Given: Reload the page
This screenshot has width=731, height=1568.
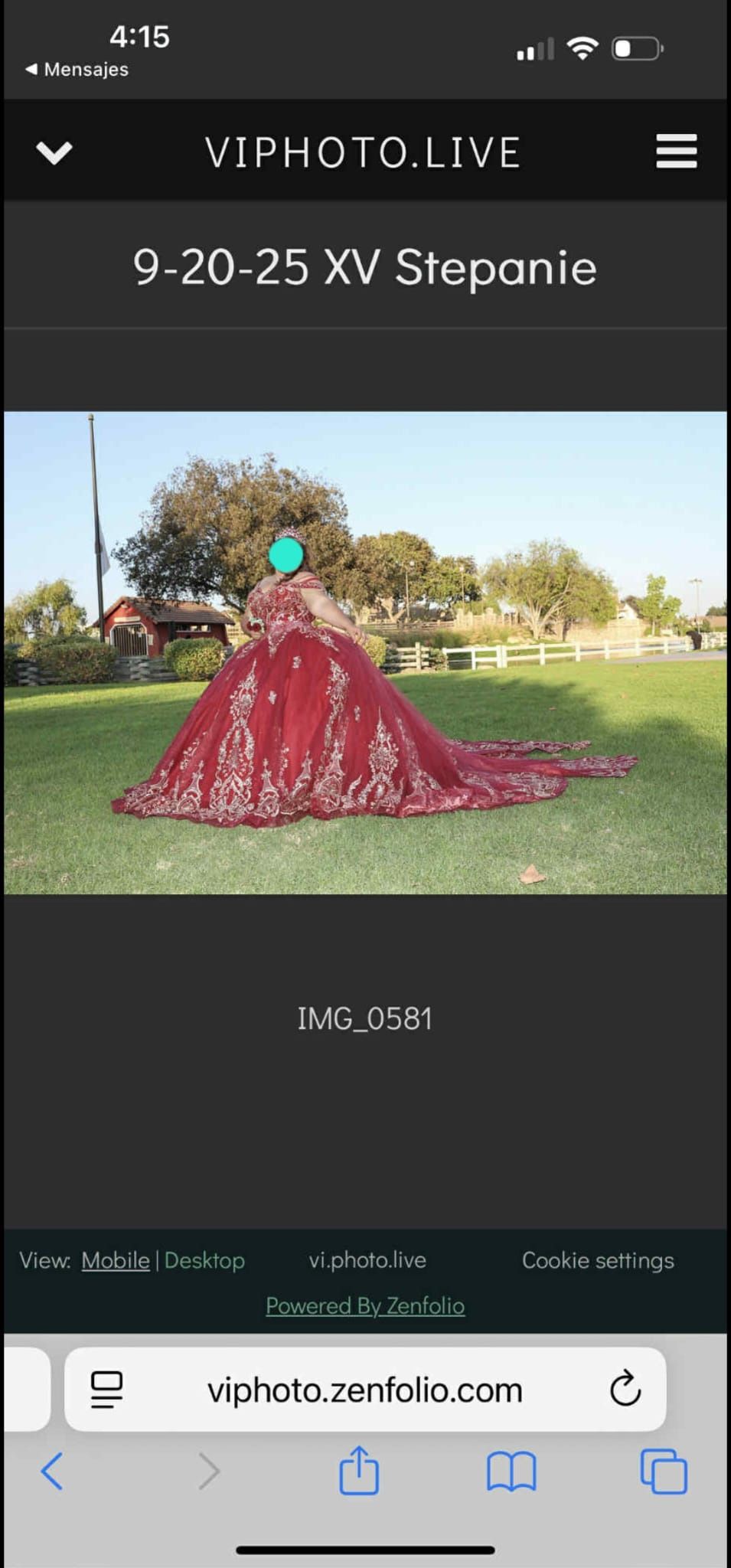Looking at the screenshot, I should (625, 1389).
